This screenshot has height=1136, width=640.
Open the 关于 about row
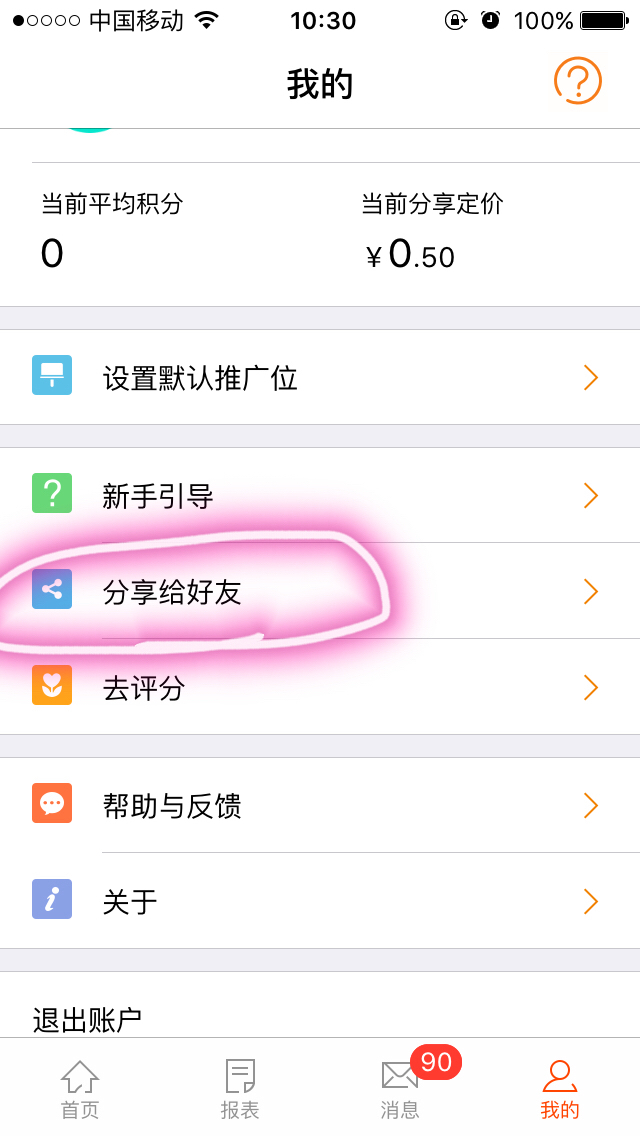pos(320,901)
